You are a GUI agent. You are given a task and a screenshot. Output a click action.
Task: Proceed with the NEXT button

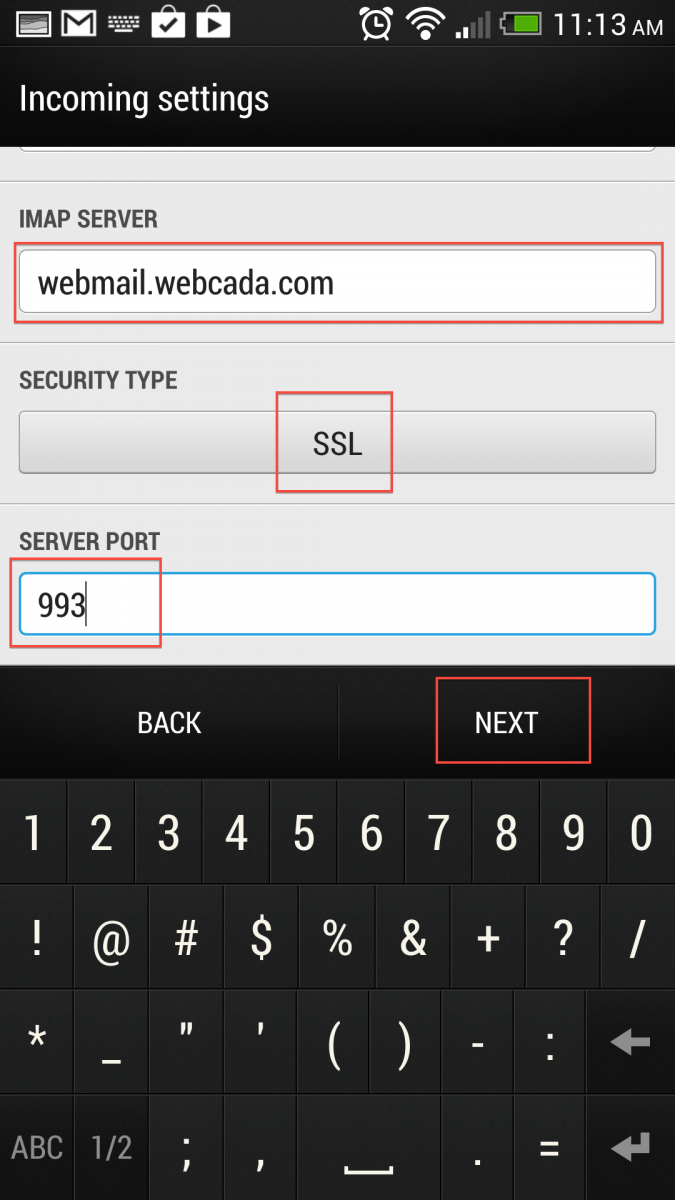pos(506,723)
